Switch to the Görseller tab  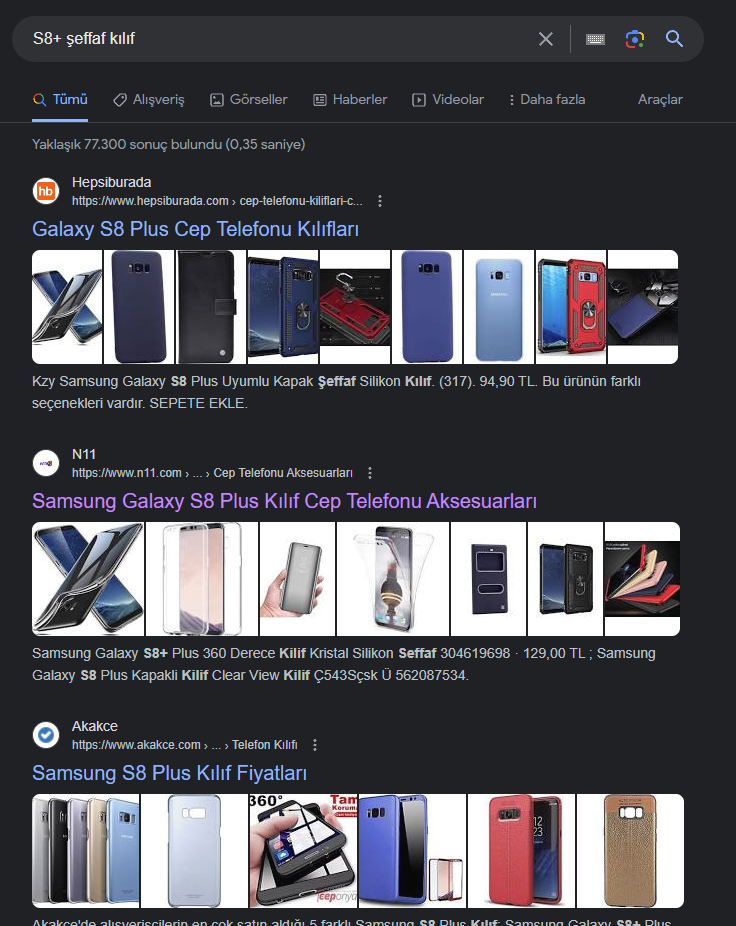click(x=248, y=100)
